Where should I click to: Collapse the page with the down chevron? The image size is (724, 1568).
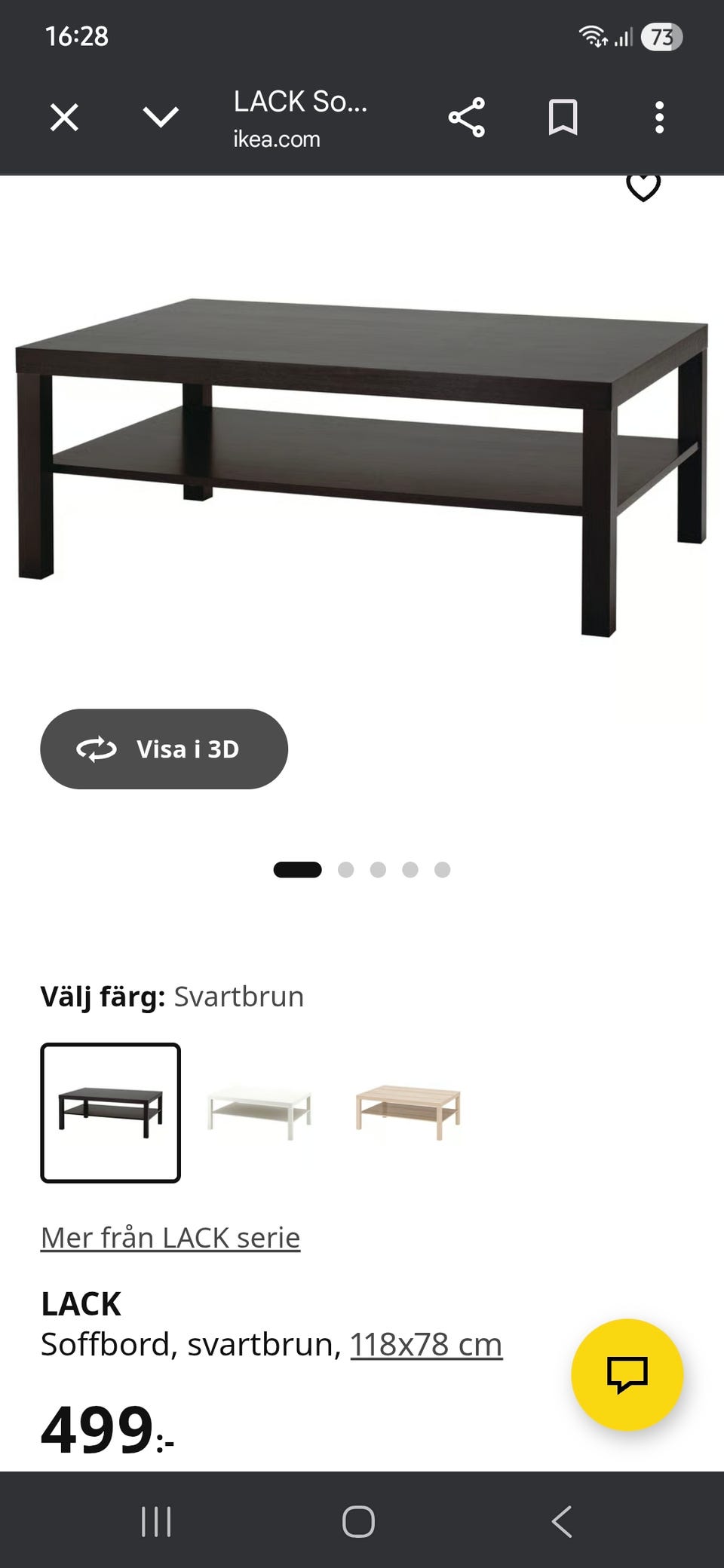coord(160,117)
